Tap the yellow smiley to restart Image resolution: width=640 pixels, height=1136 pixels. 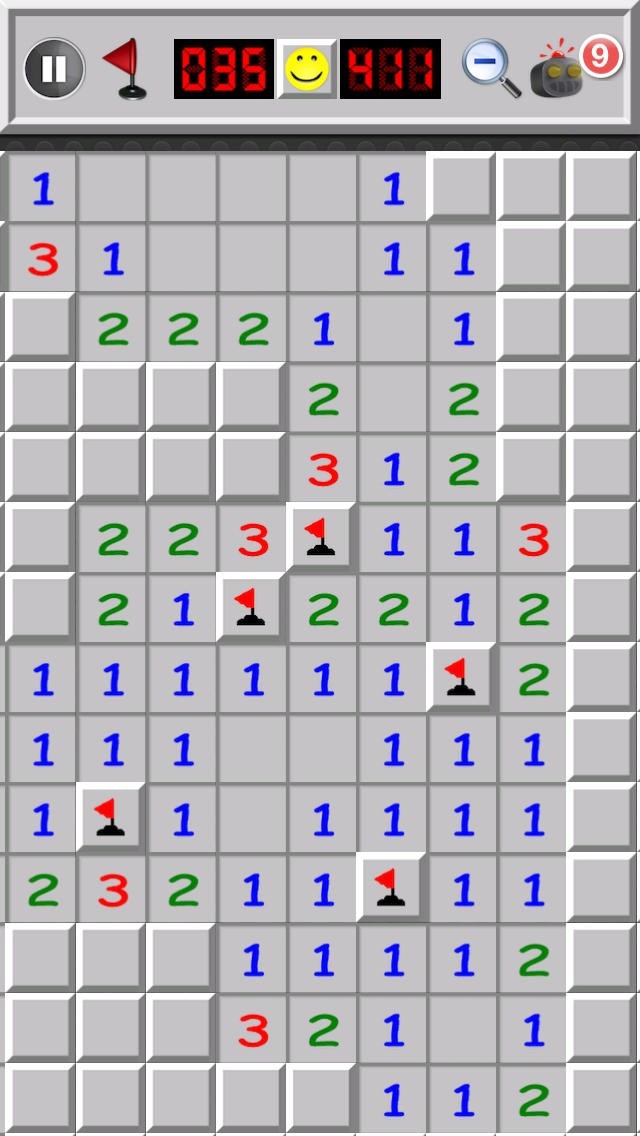pyautogui.click(x=307, y=69)
